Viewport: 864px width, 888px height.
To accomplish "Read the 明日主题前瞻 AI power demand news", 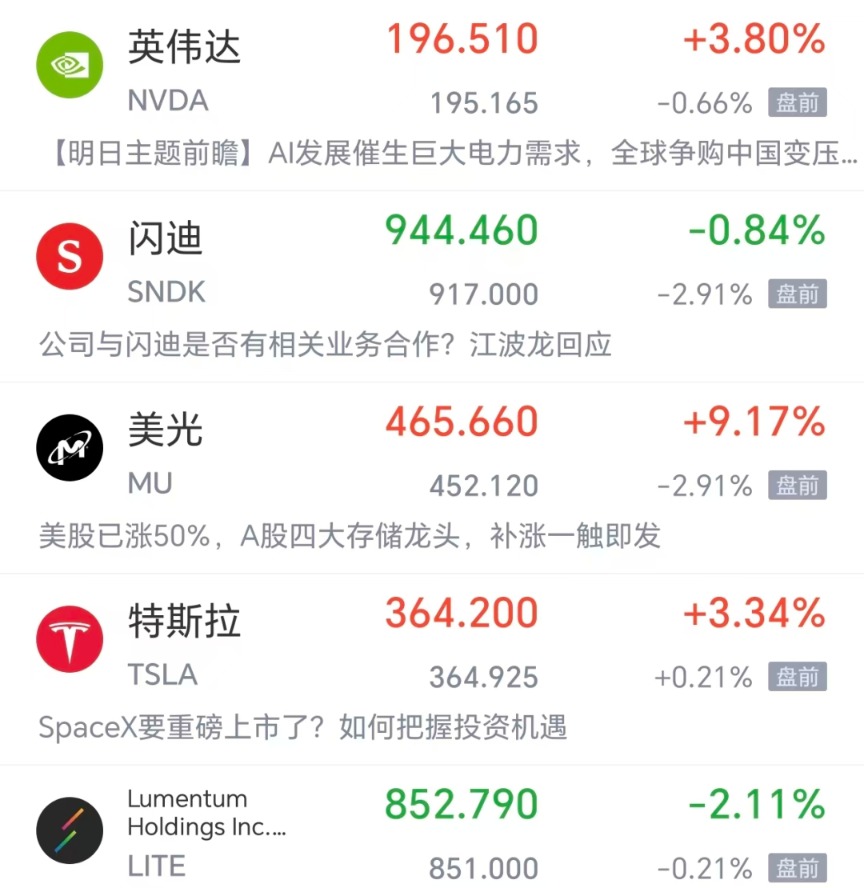I will [x=448, y=155].
